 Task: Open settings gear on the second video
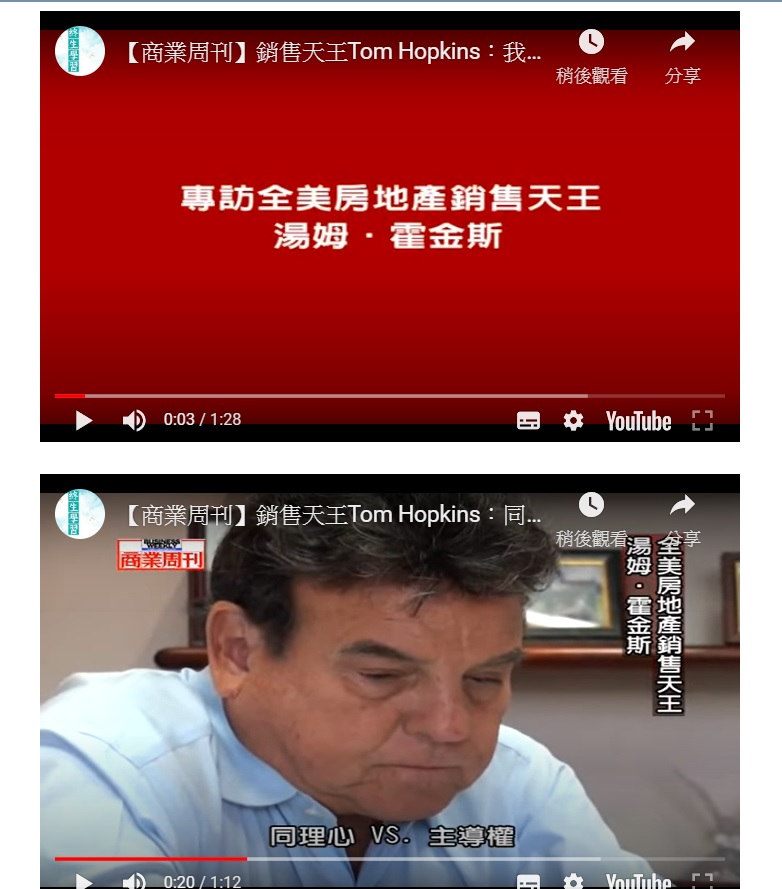(x=573, y=882)
